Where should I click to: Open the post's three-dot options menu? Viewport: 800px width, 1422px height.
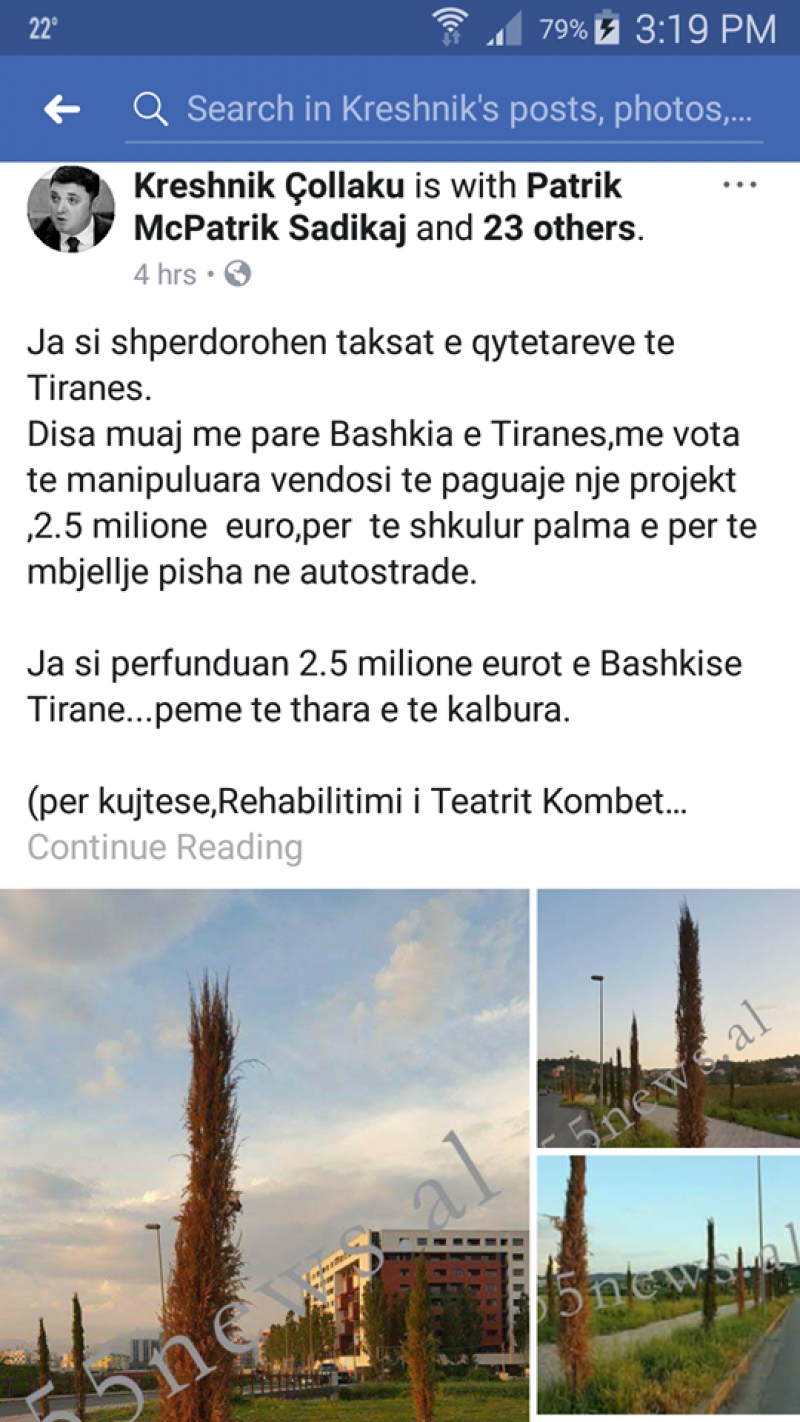click(x=740, y=186)
